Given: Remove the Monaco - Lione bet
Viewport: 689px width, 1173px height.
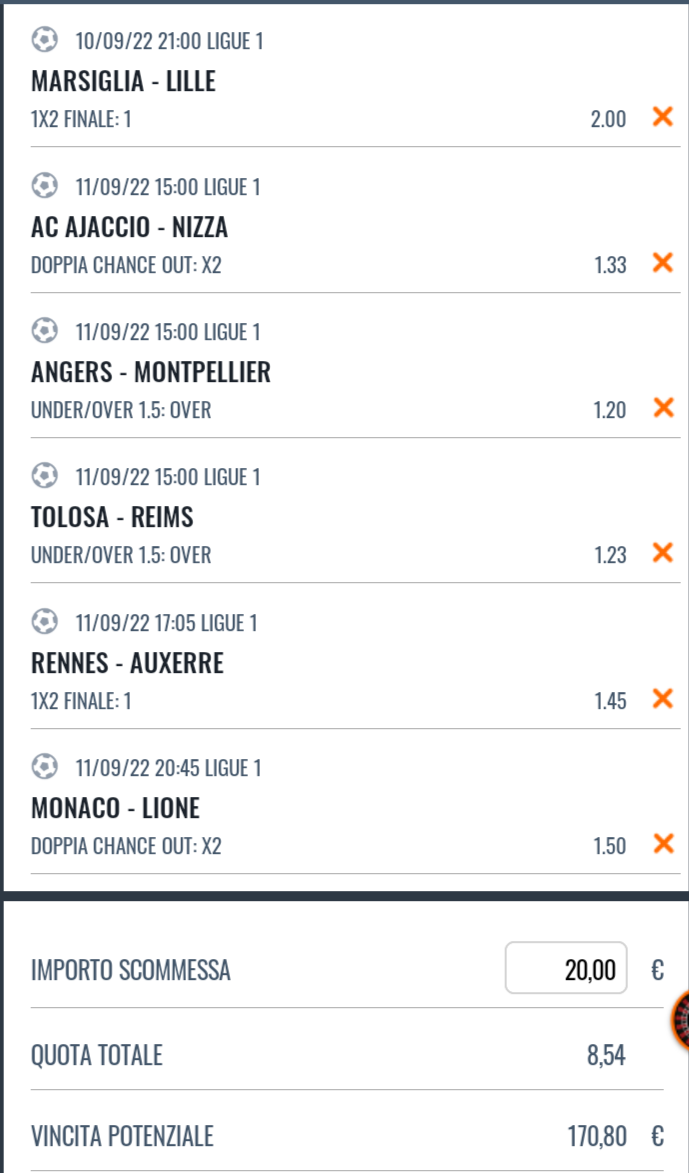Looking at the screenshot, I should (662, 844).
